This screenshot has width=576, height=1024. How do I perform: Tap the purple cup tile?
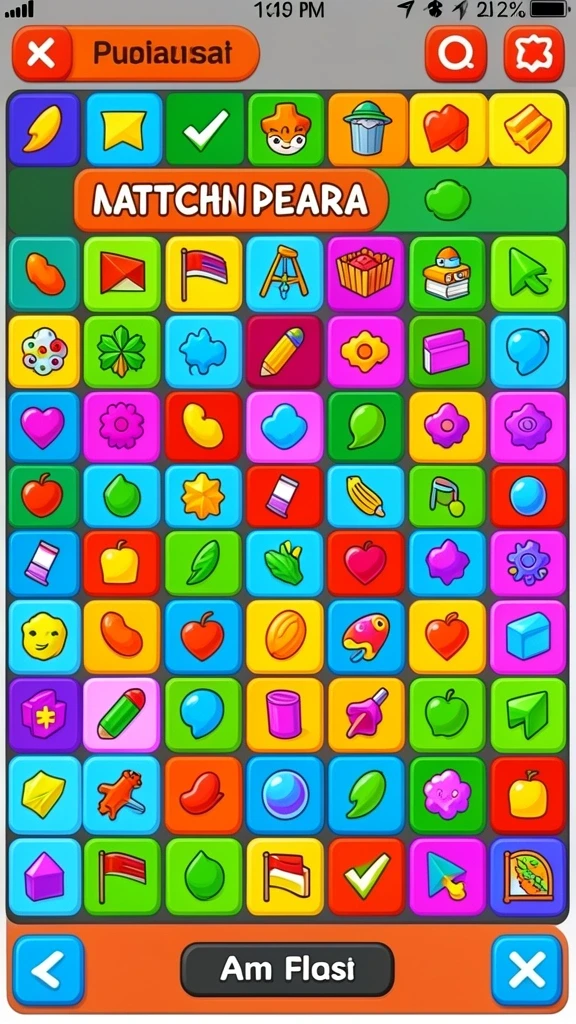pos(284,714)
